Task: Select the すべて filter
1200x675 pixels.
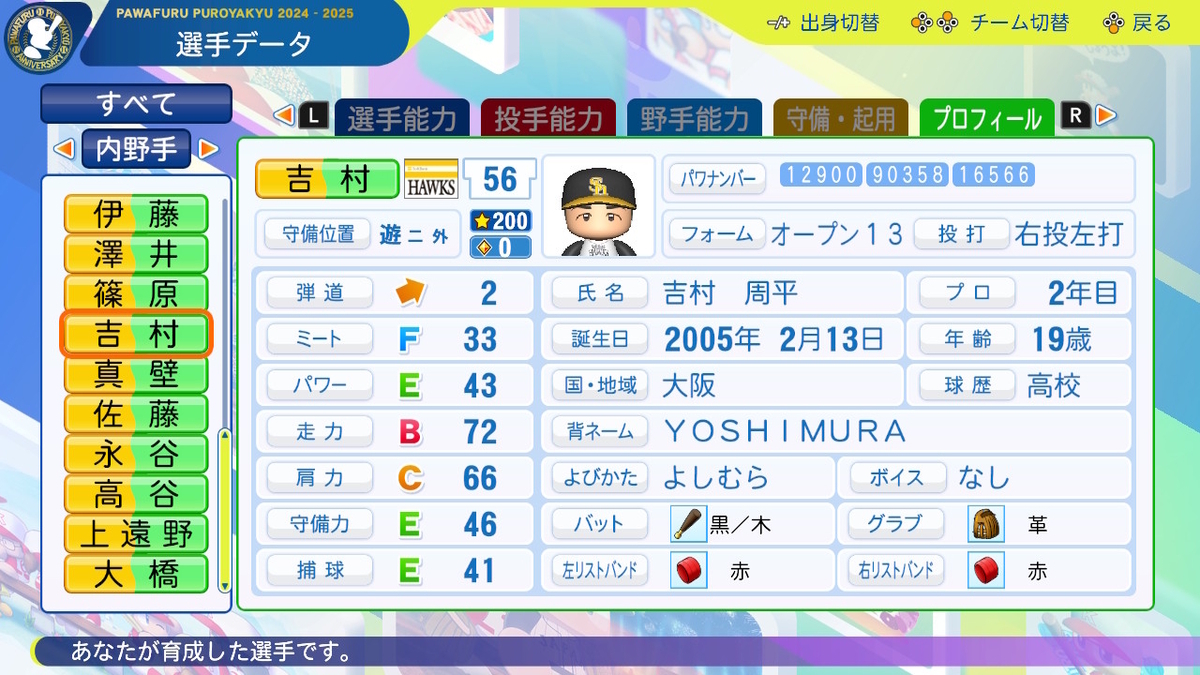Action: click(136, 103)
